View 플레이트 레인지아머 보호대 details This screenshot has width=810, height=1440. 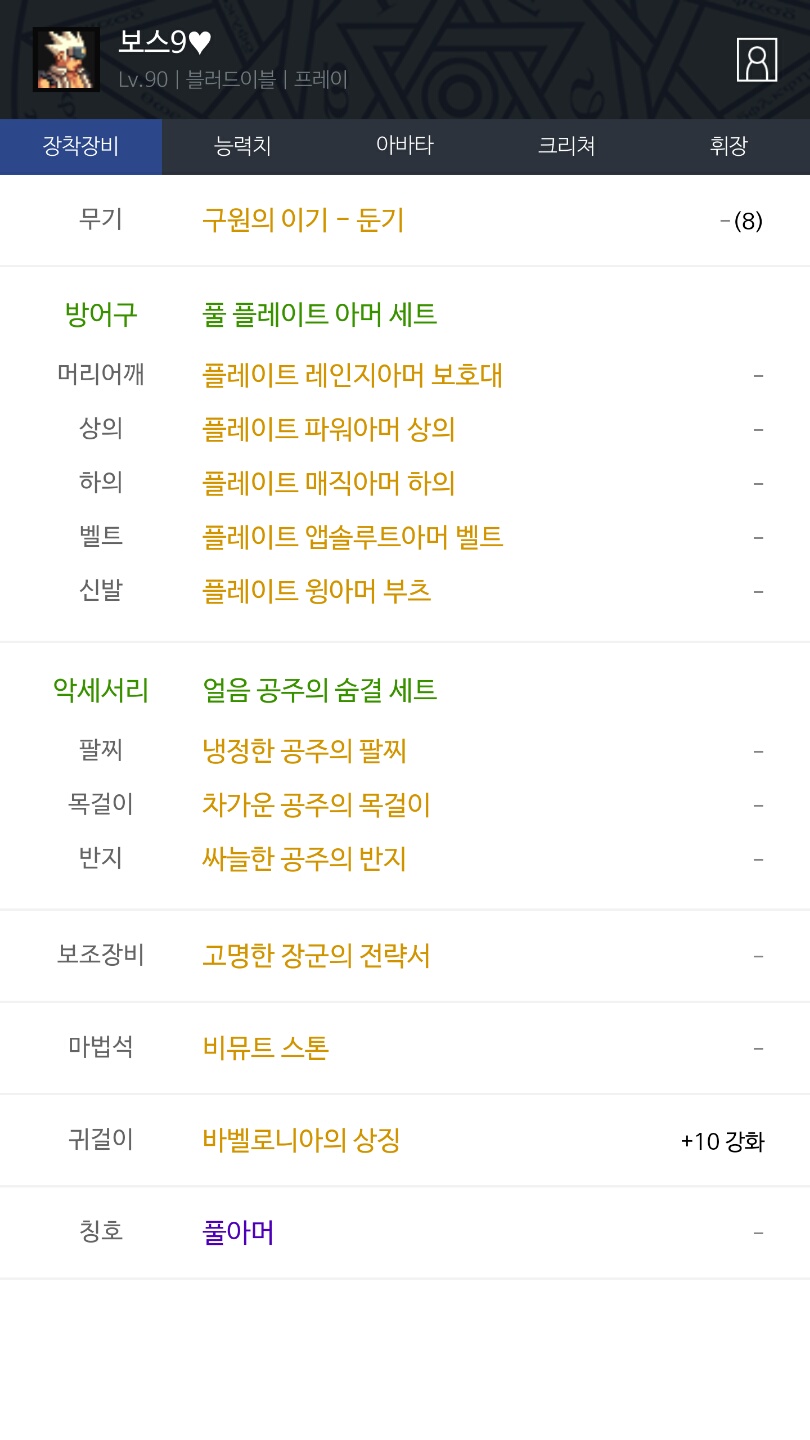coord(352,375)
